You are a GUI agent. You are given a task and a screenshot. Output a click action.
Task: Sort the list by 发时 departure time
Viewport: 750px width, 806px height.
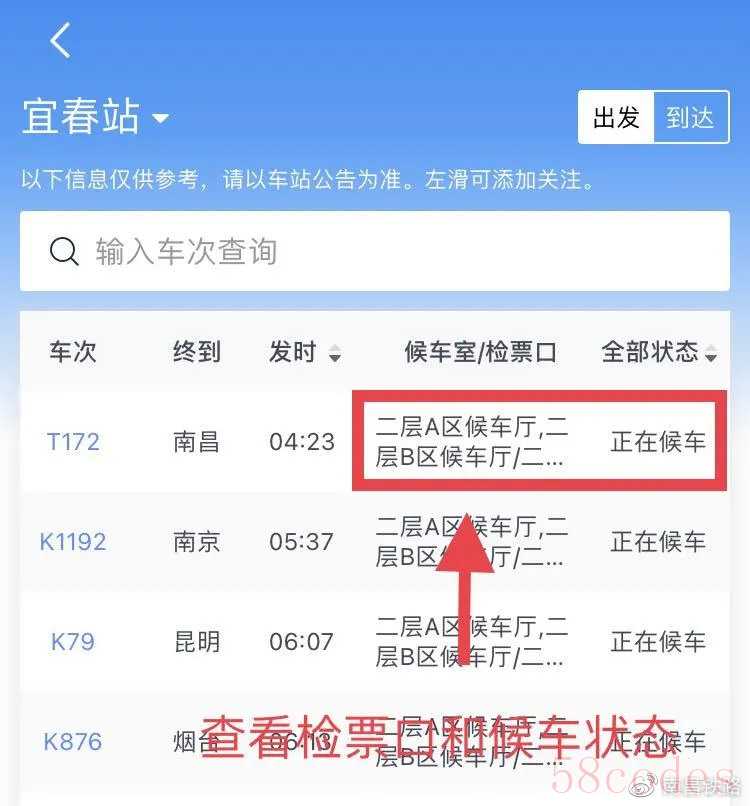click(x=304, y=352)
